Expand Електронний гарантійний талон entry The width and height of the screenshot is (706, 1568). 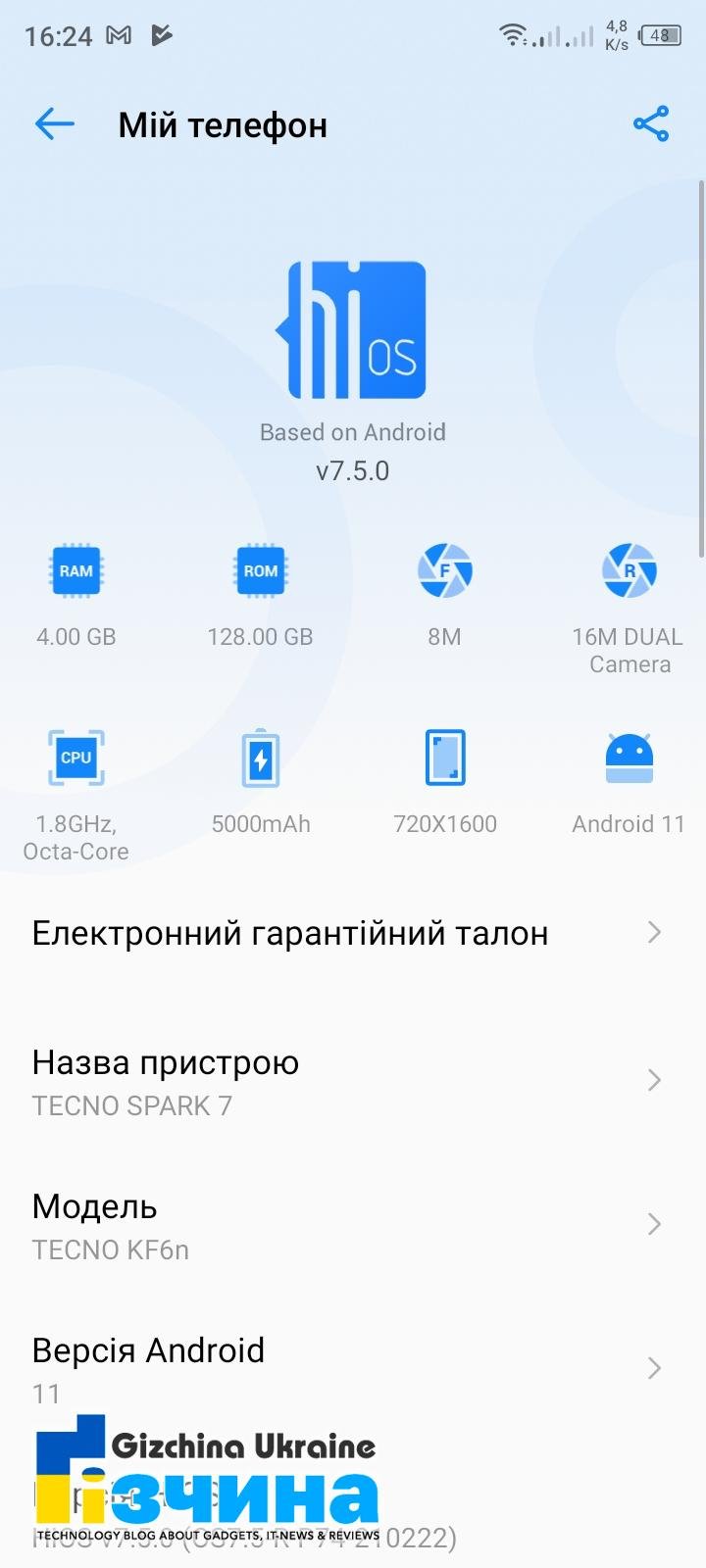tap(655, 932)
